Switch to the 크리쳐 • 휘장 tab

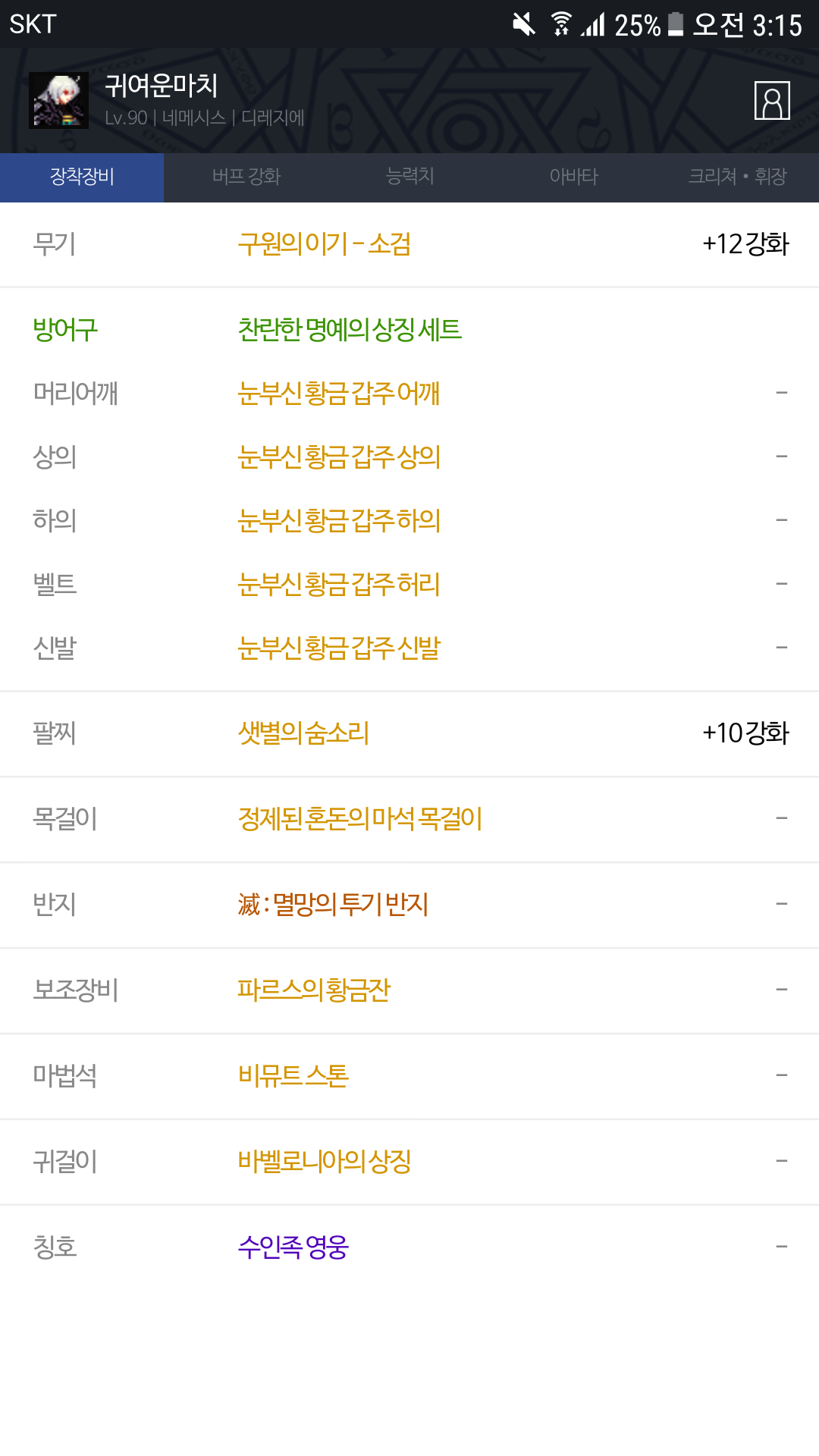(737, 177)
